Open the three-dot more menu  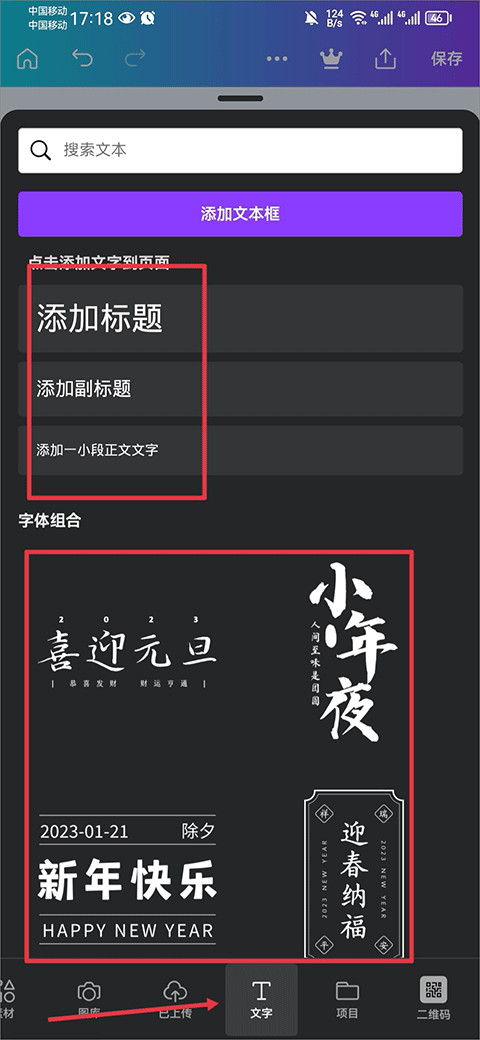tap(277, 59)
